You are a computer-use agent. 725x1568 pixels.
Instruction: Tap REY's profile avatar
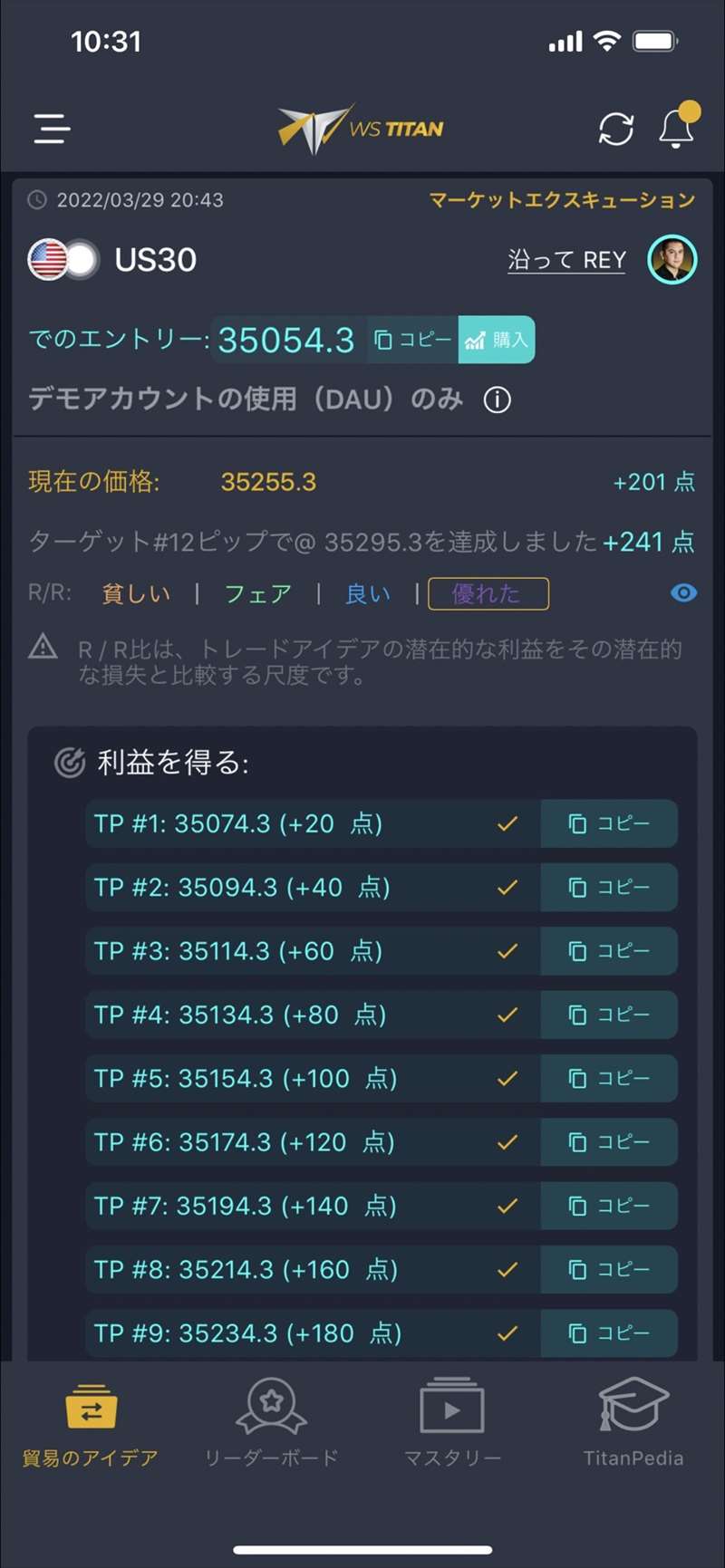(x=672, y=259)
